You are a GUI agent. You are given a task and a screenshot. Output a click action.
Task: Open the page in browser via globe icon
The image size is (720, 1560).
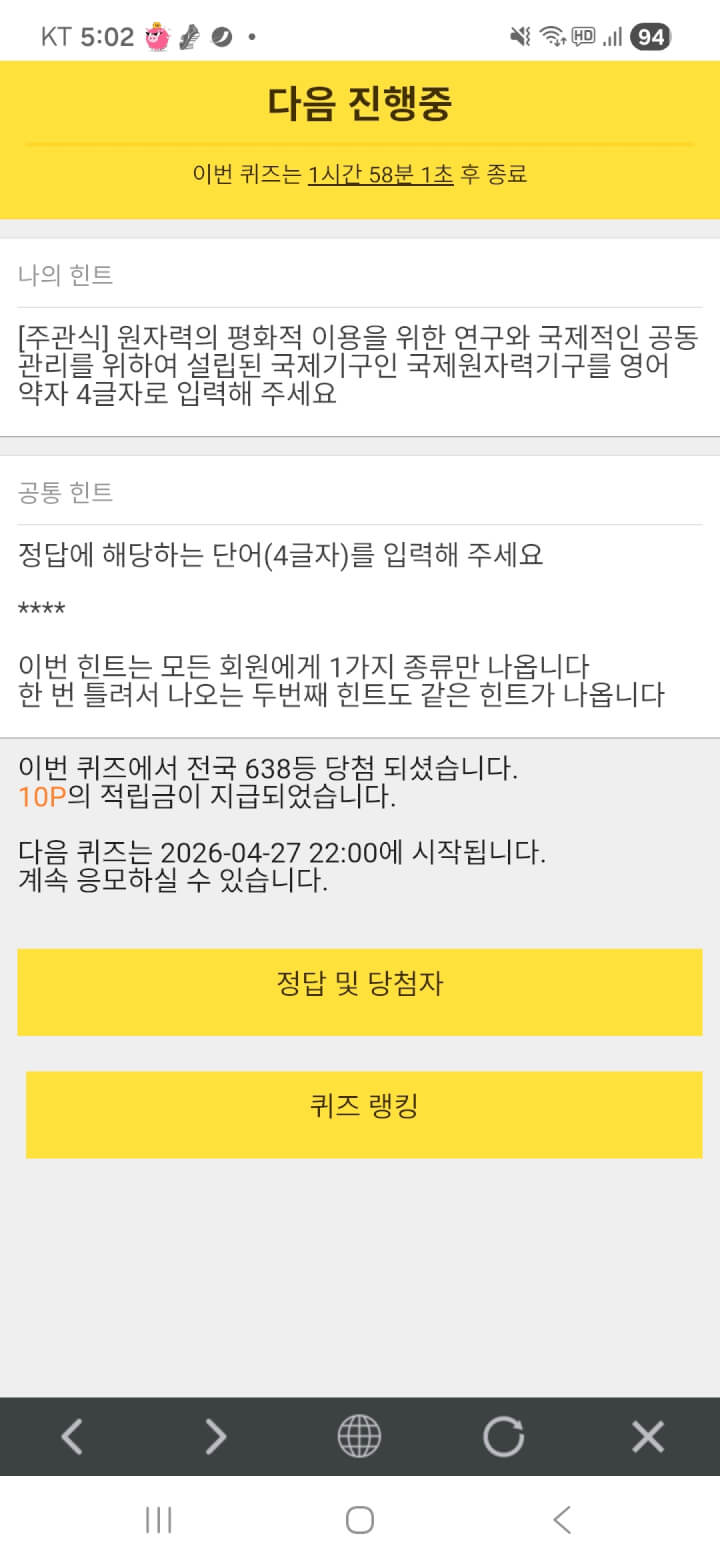[x=359, y=1436]
